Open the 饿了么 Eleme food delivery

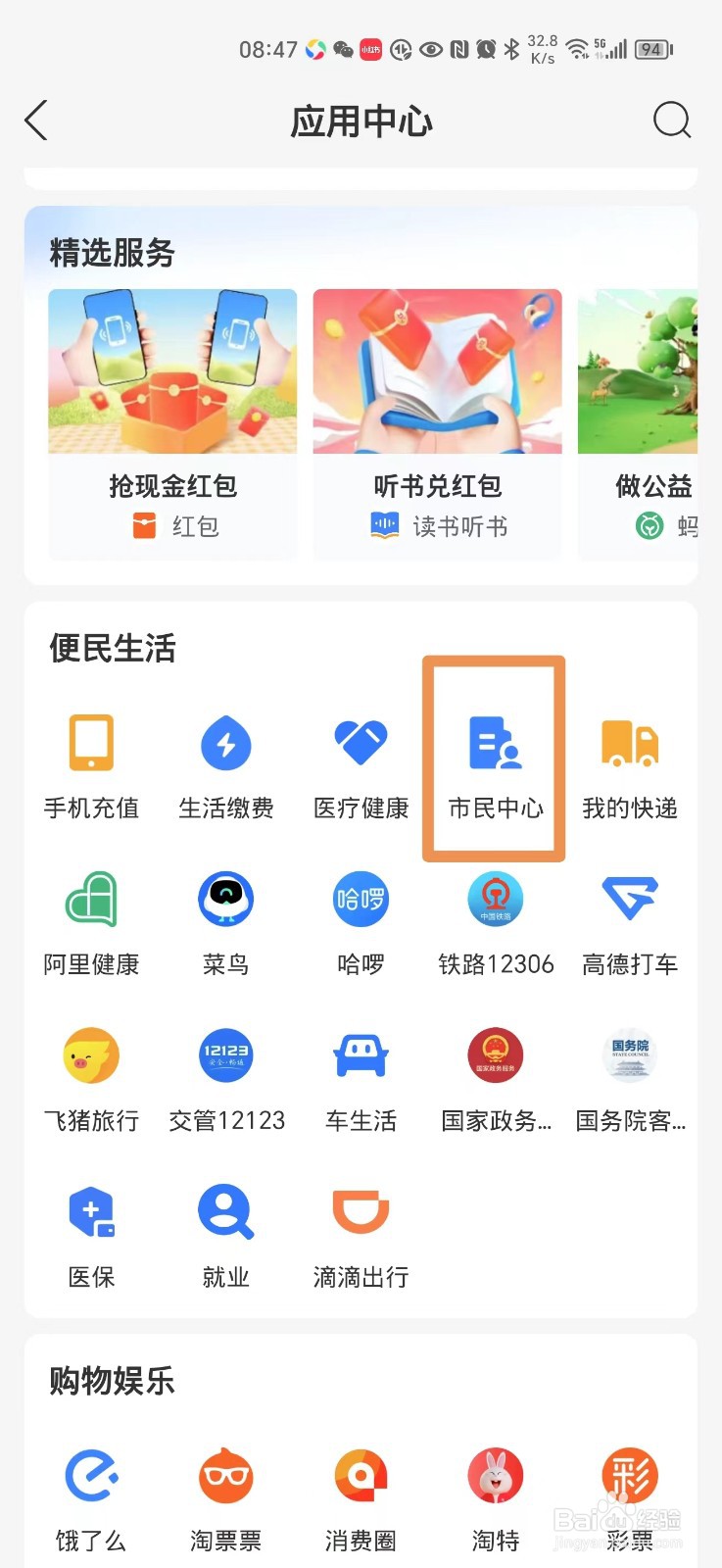(x=91, y=1473)
